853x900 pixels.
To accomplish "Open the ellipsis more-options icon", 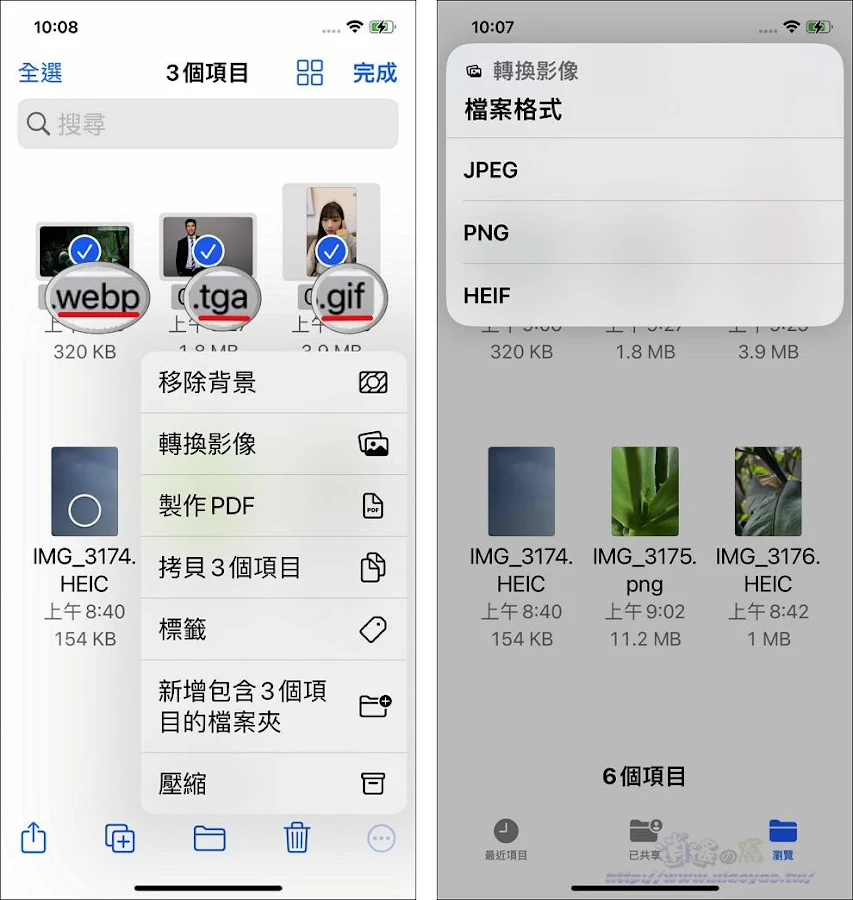I will click(x=381, y=839).
